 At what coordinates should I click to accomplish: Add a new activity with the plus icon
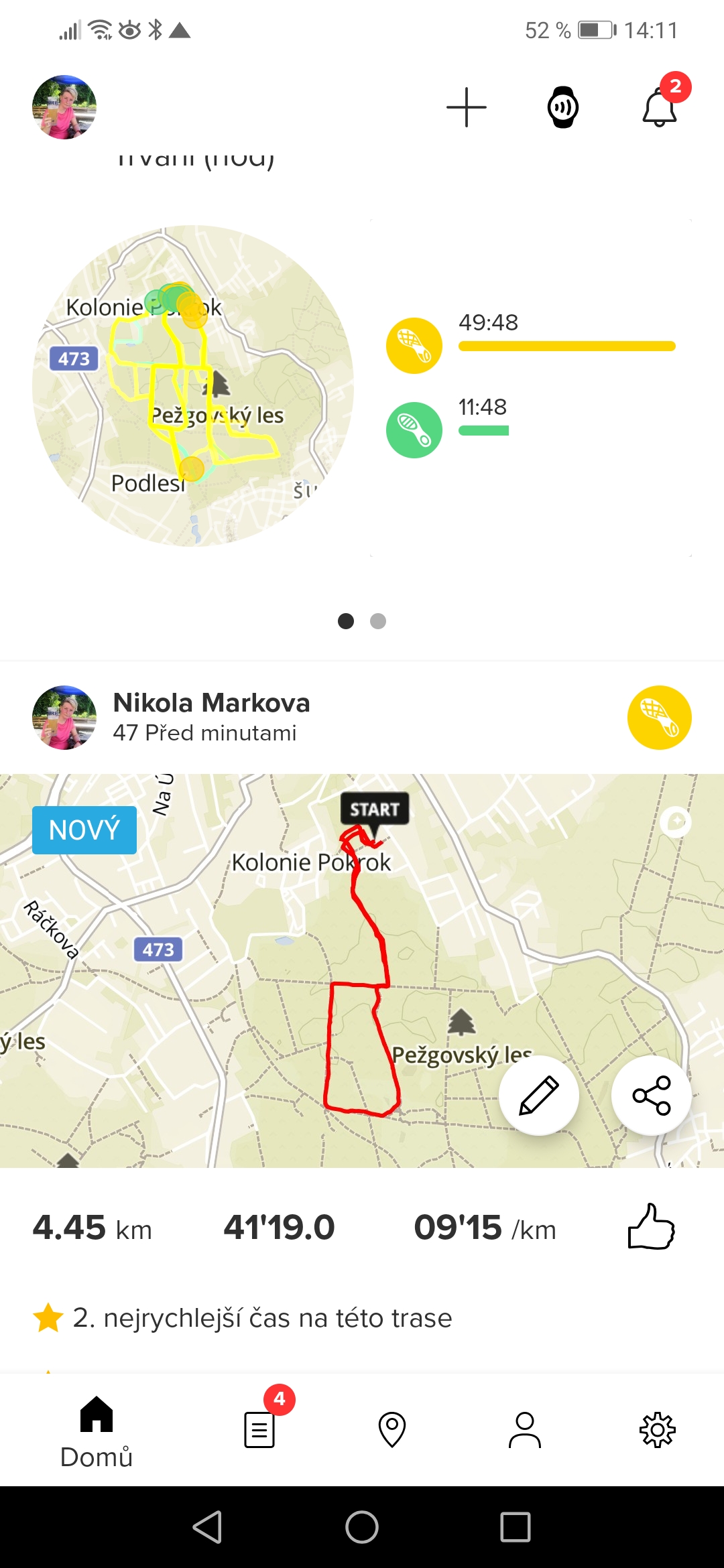tap(467, 107)
